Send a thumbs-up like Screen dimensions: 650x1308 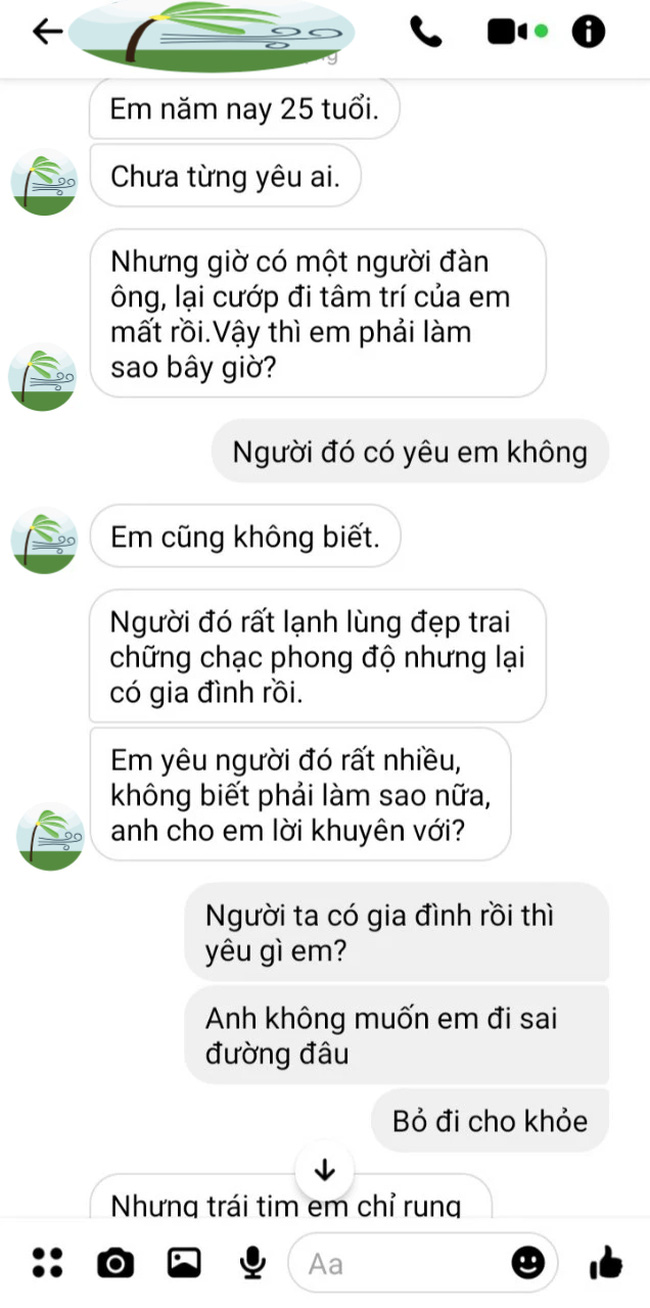(606, 1263)
